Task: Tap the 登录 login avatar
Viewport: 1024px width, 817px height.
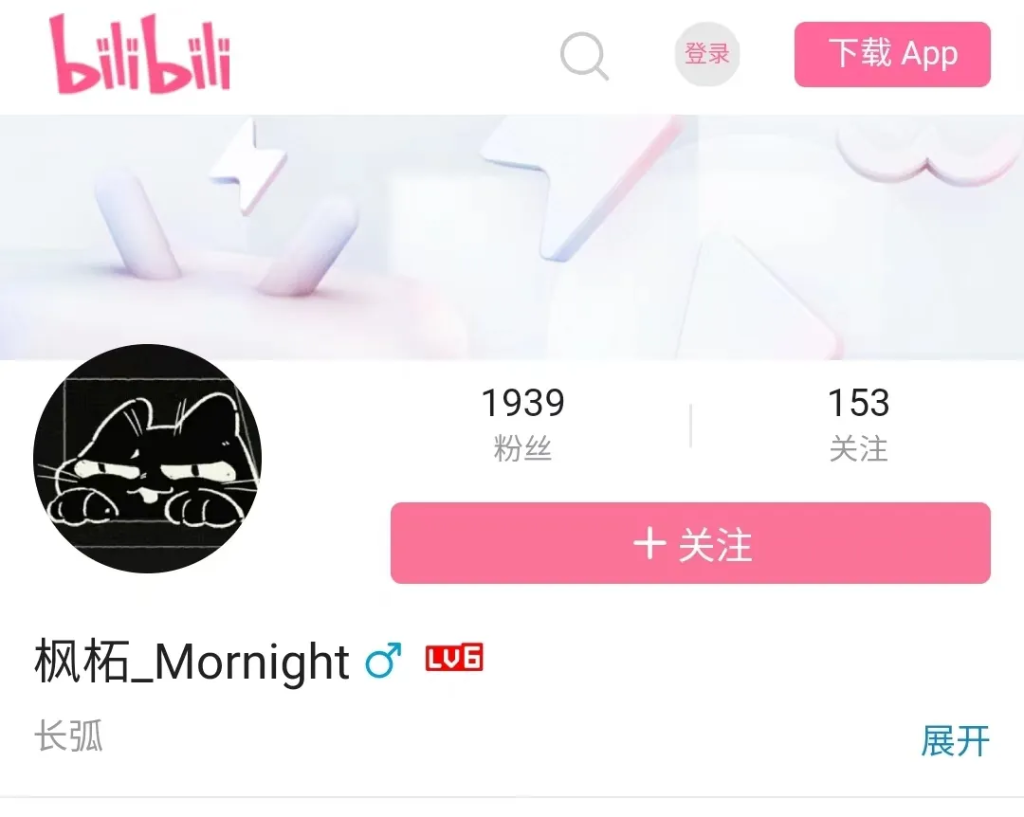Action: (x=707, y=54)
